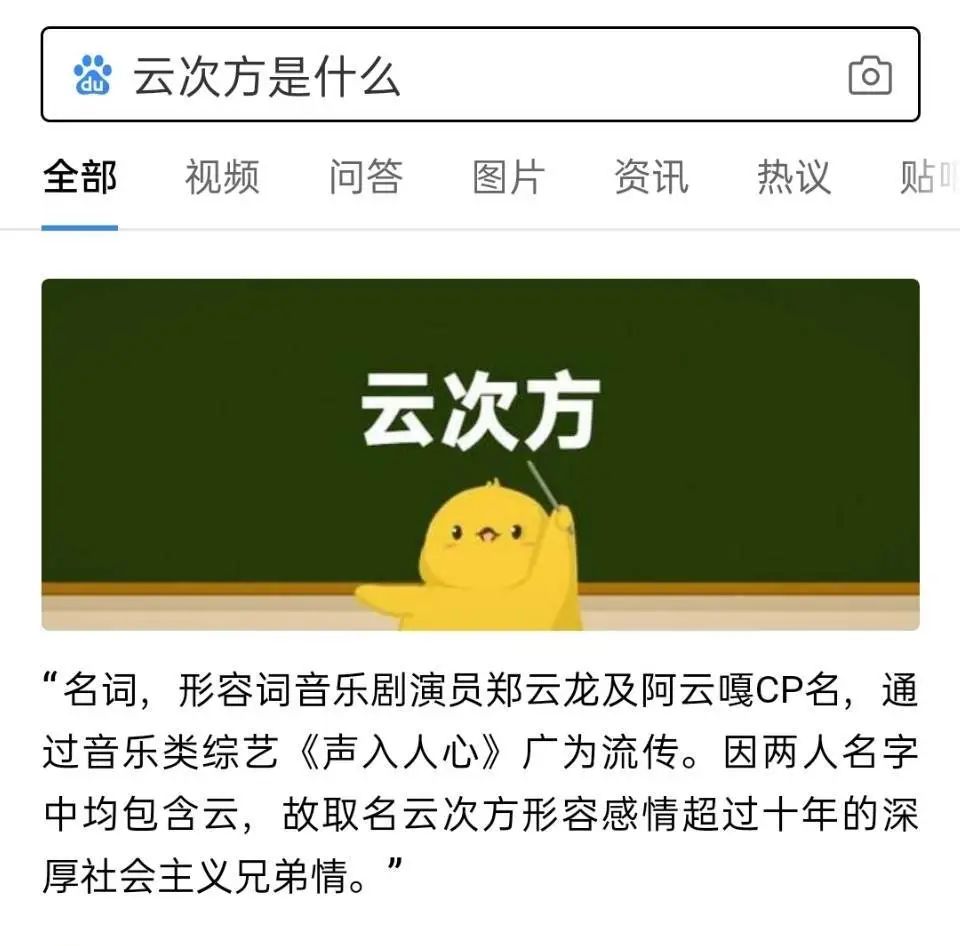Screen dimensions: 960x946
Task: Open the camera image search
Action: click(x=869, y=76)
